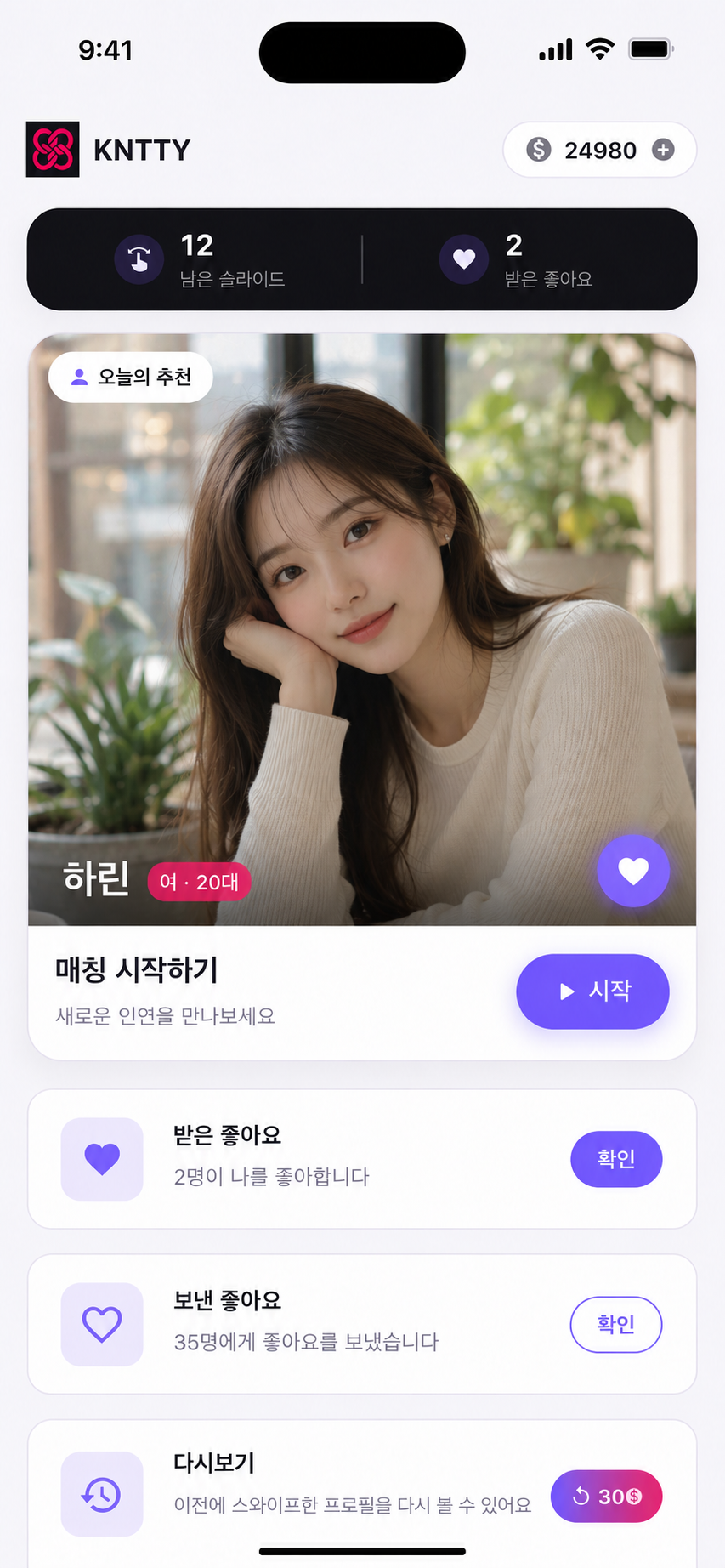The width and height of the screenshot is (725, 1568).
Task: Check received likes with 확인 button
Action: (616, 1159)
